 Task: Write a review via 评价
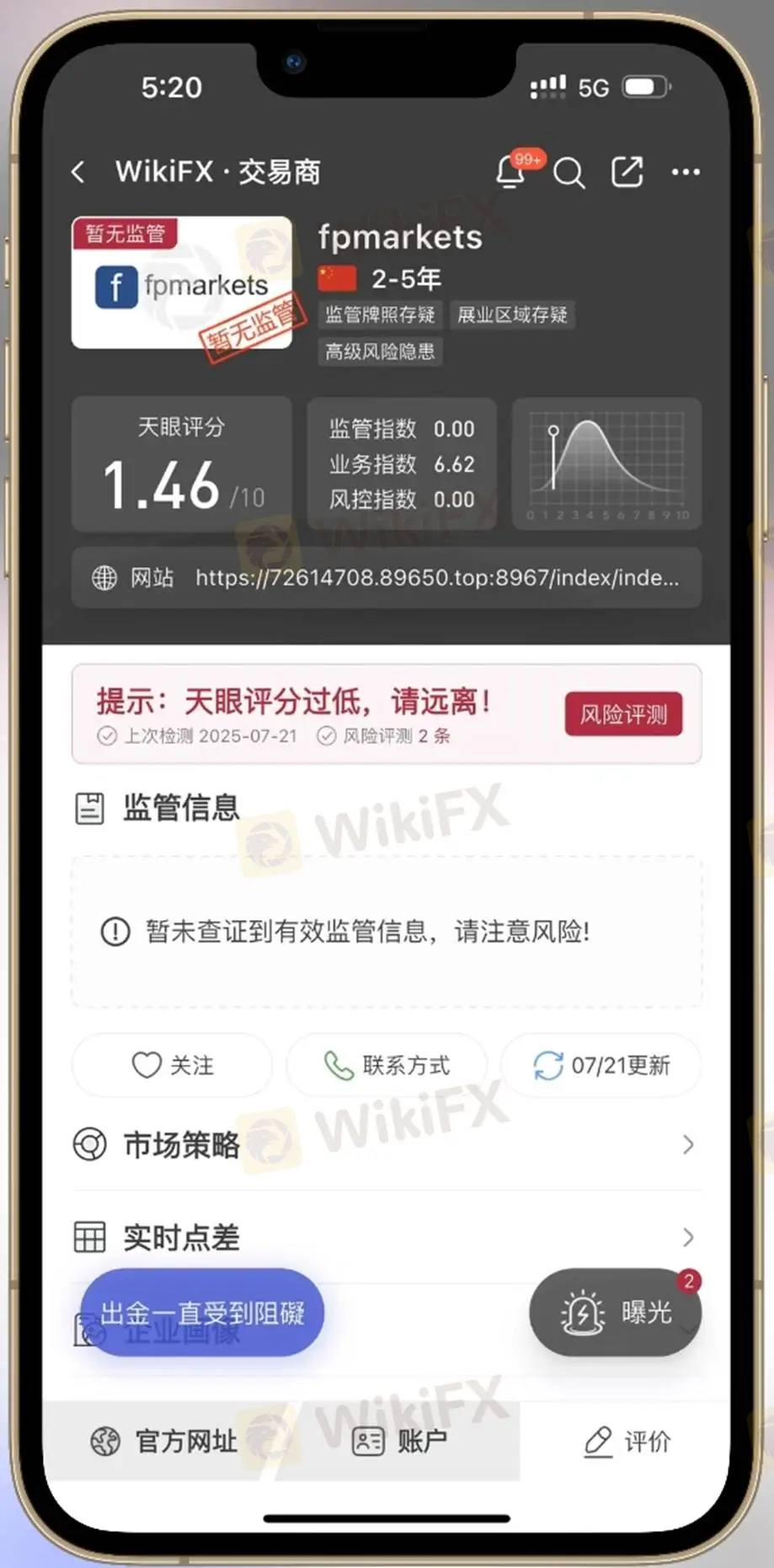627,1442
